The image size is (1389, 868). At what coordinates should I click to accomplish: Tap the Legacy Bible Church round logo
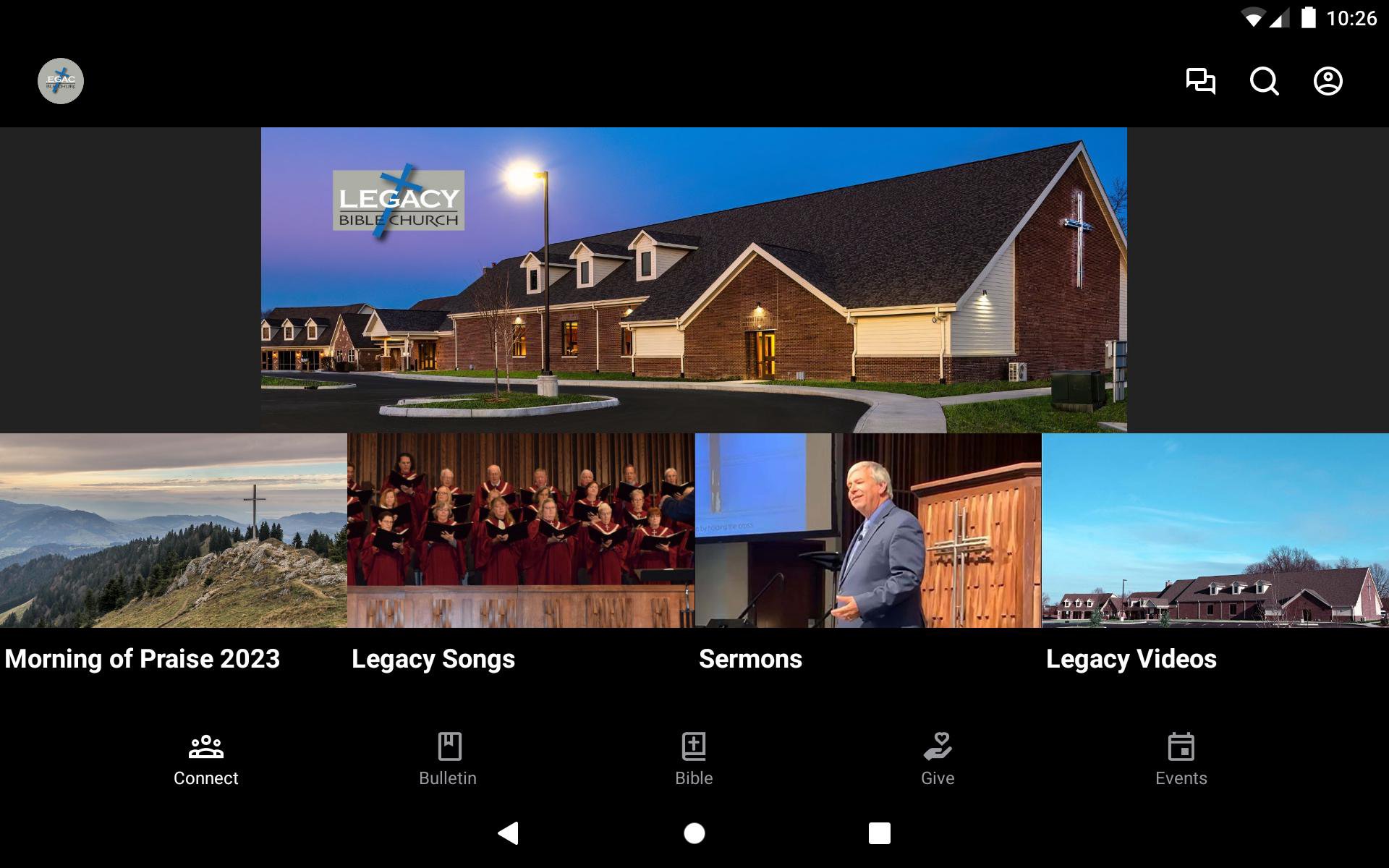click(61, 81)
